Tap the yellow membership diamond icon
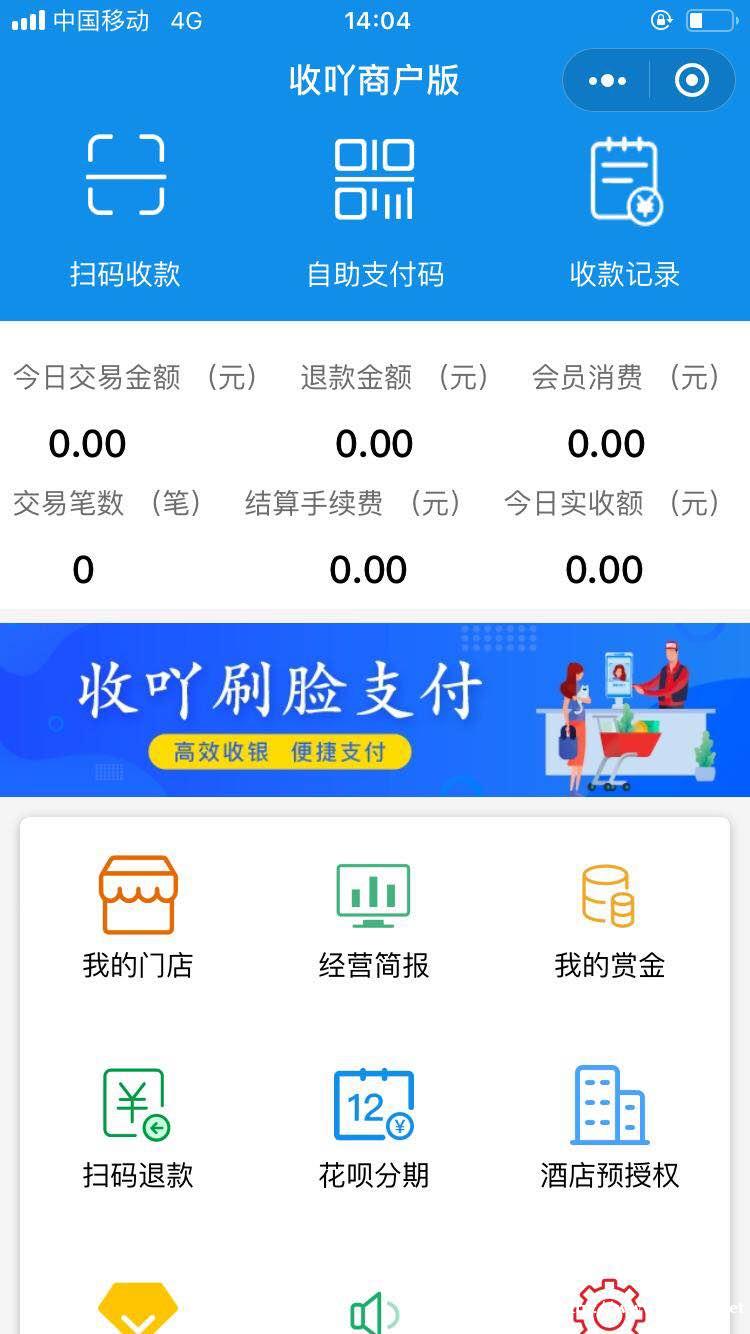750x1334 pixels. tap(138, 1305)
